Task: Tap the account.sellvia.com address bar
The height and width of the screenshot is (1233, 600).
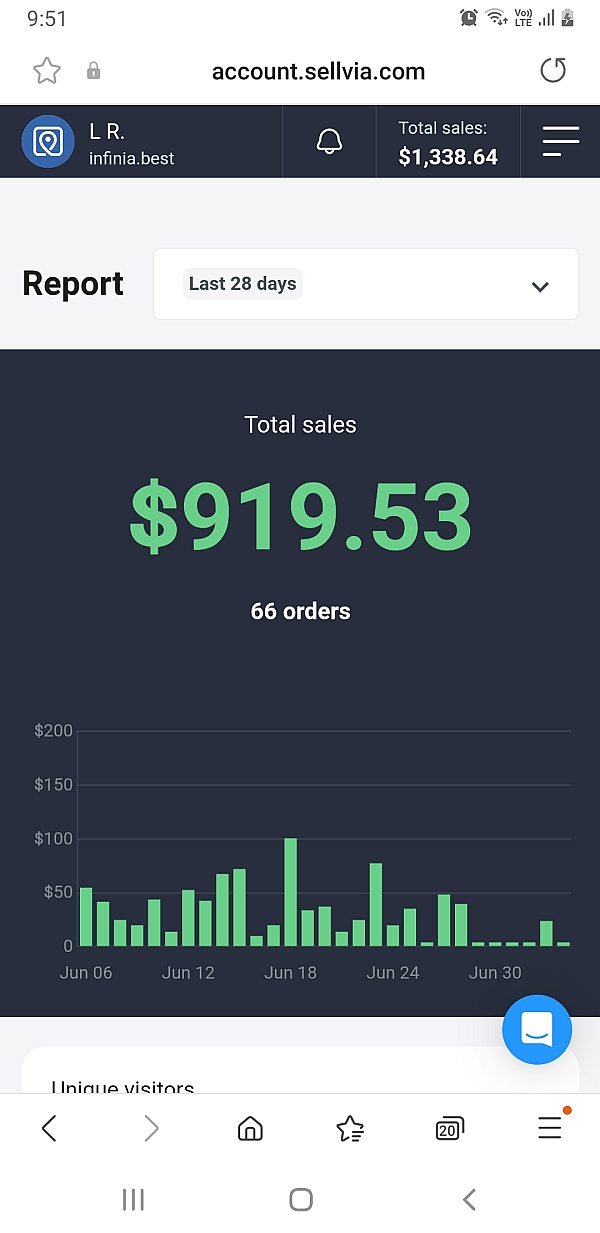Action: tap(318, 71)
